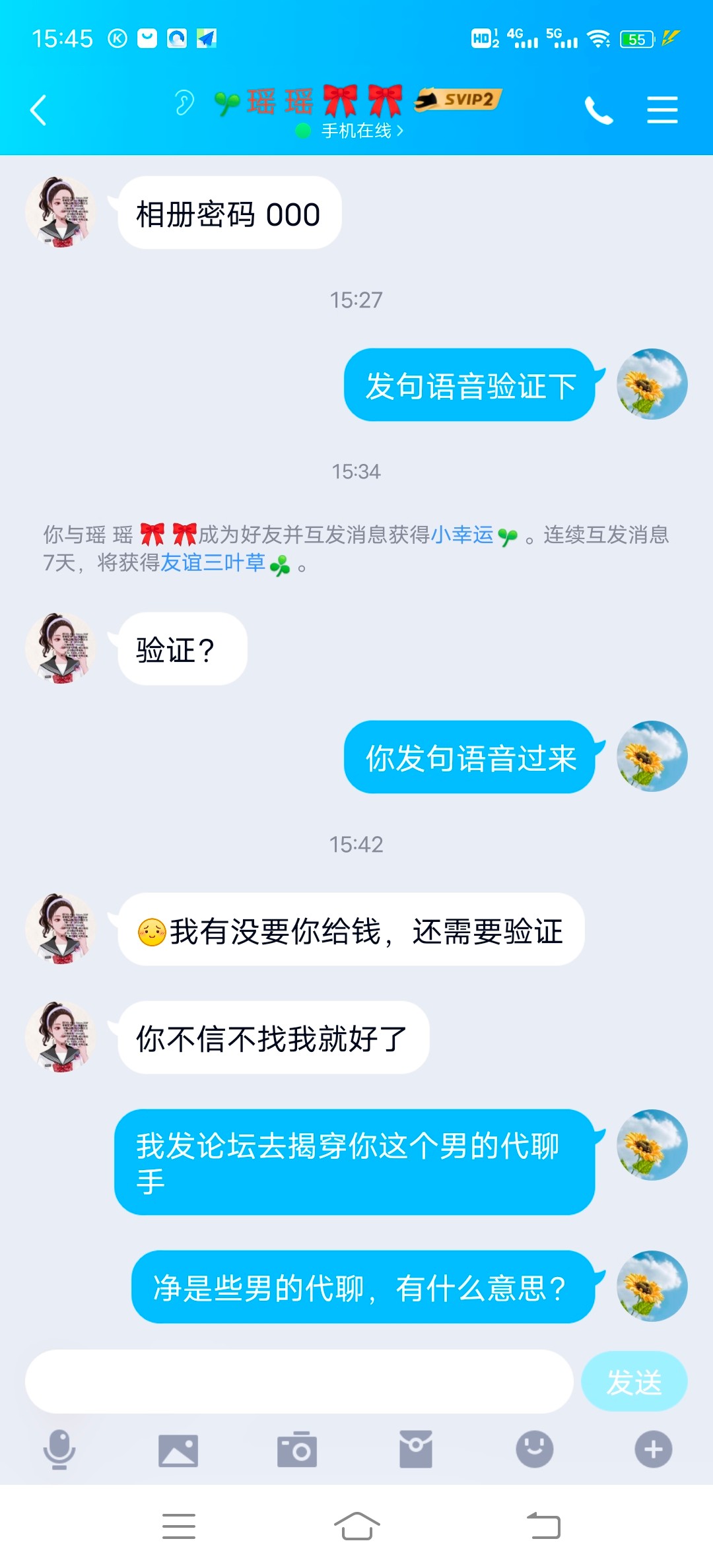
Task: Send a red packet
Action: click(x=416, y=1450)
